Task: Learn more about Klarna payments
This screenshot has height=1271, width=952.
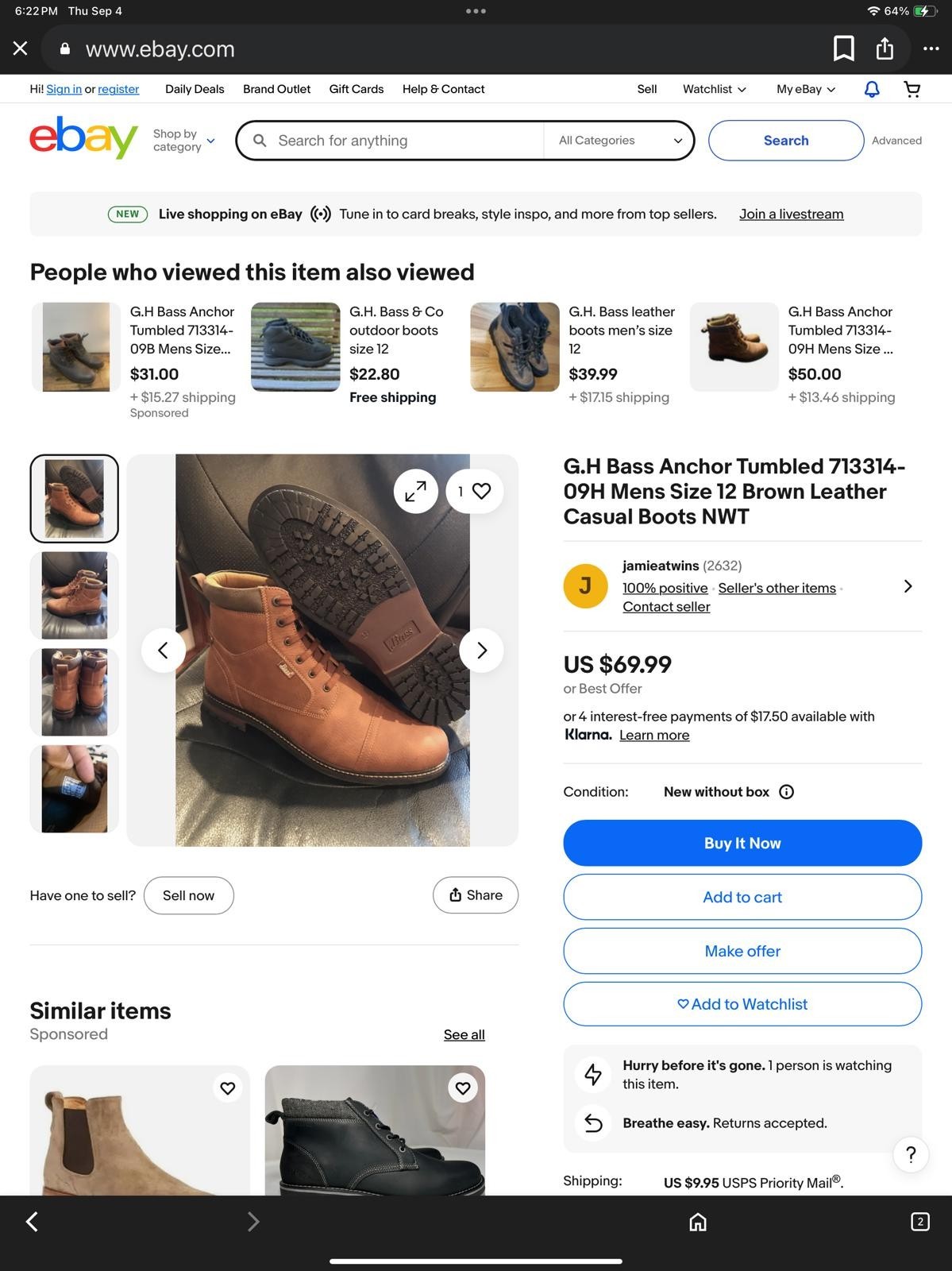Action: tap(653, 736)
